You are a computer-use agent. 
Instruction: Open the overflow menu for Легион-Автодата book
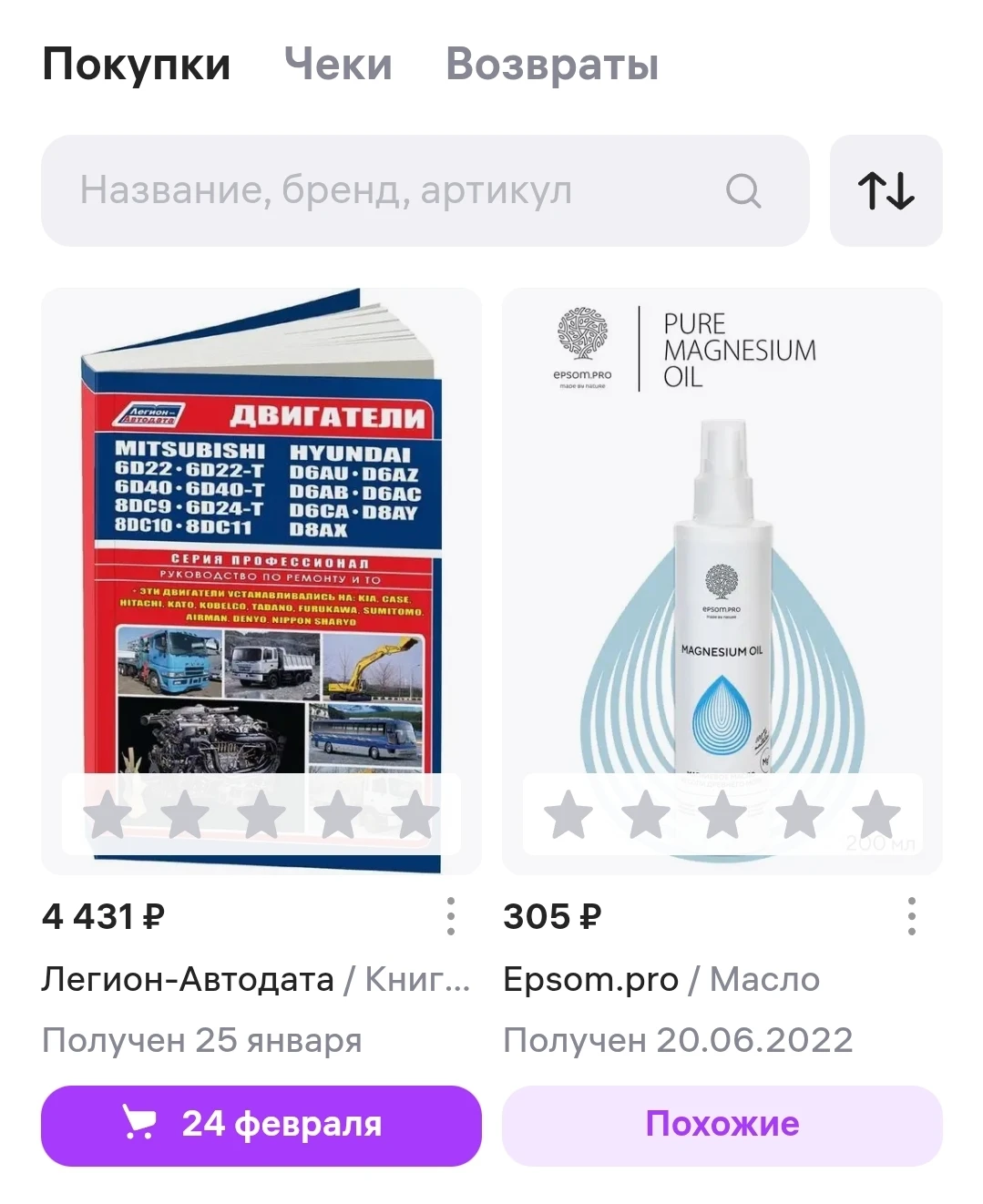(x=451, y=916)
